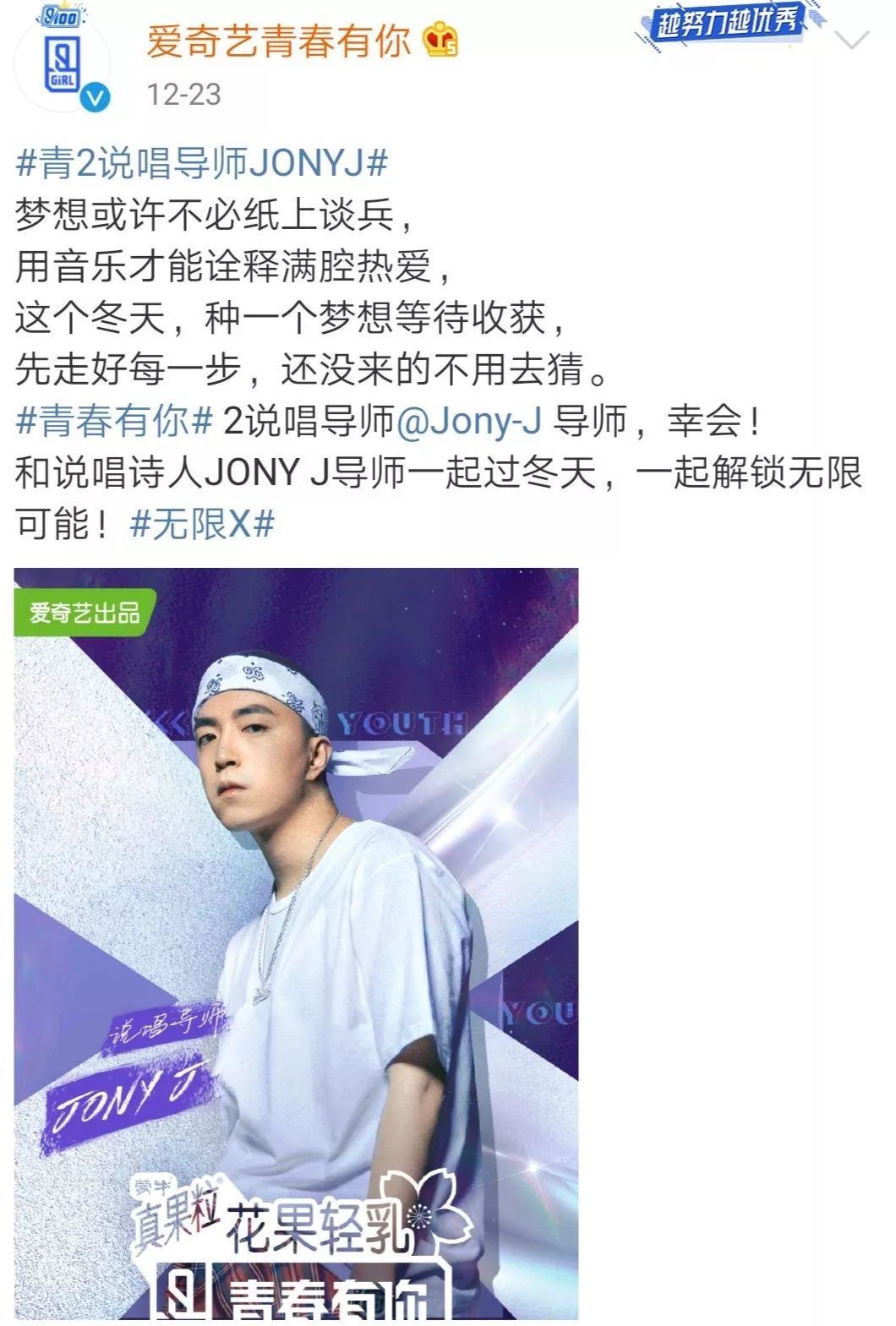Open the #青春有你# hashtag
The image size is (896, 1326).
click(x=114, y=420)
